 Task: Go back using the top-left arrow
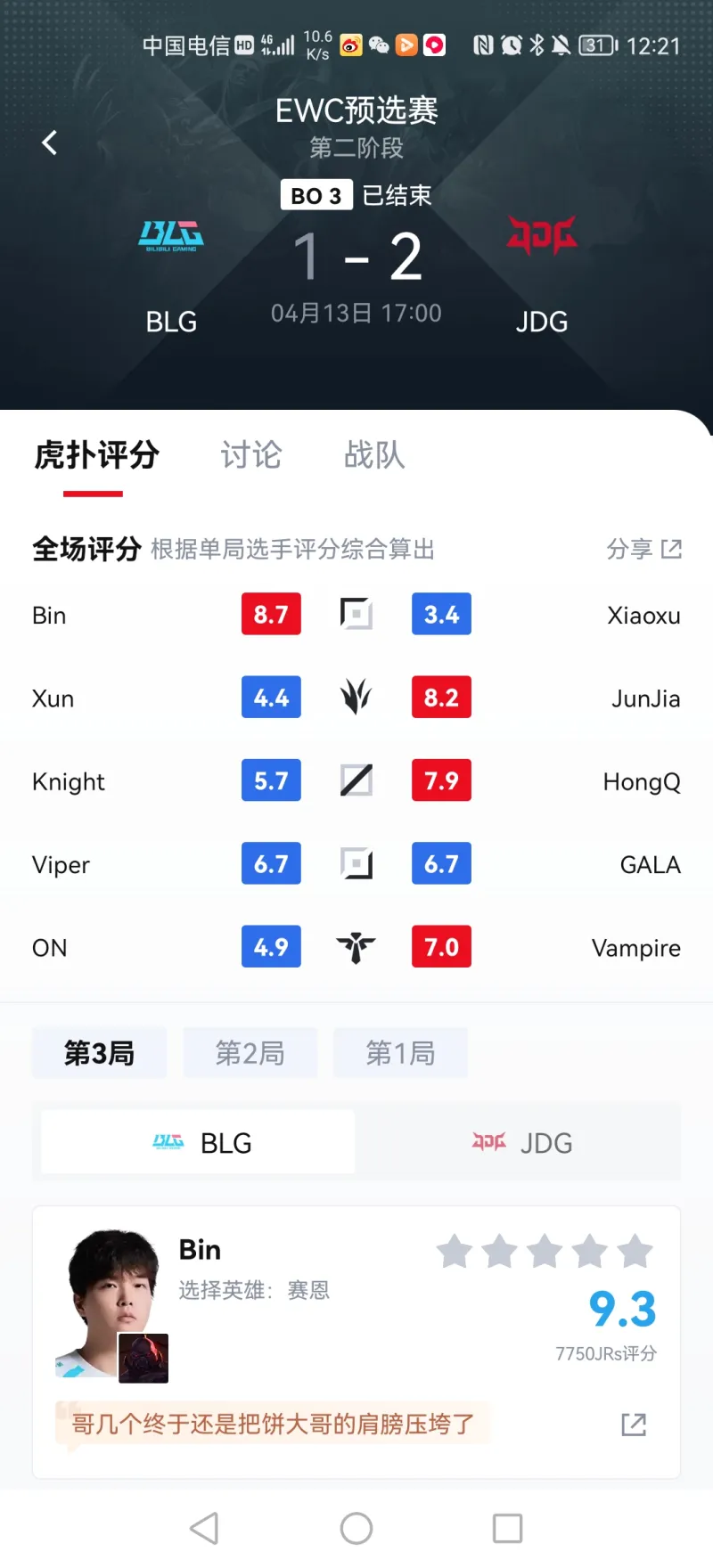tap(50, 143)
